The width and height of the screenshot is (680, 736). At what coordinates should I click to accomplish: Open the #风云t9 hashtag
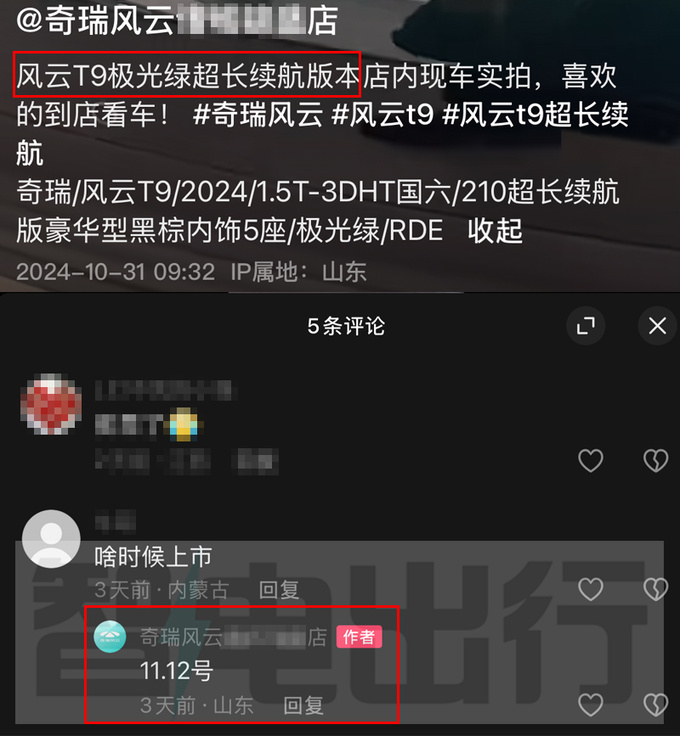click(x=383, y=115)
